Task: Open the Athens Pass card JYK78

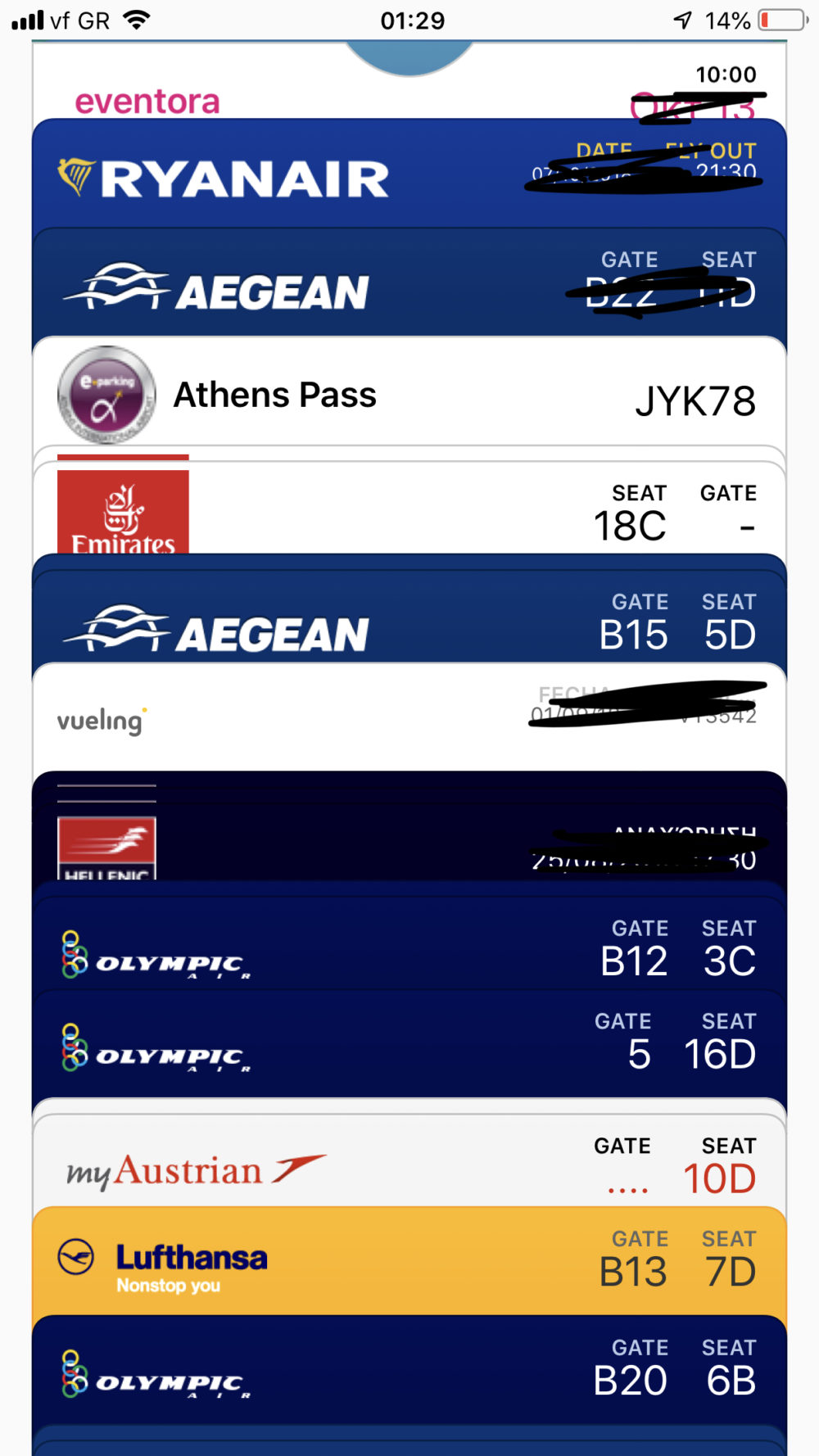Action: pos(409,393)
